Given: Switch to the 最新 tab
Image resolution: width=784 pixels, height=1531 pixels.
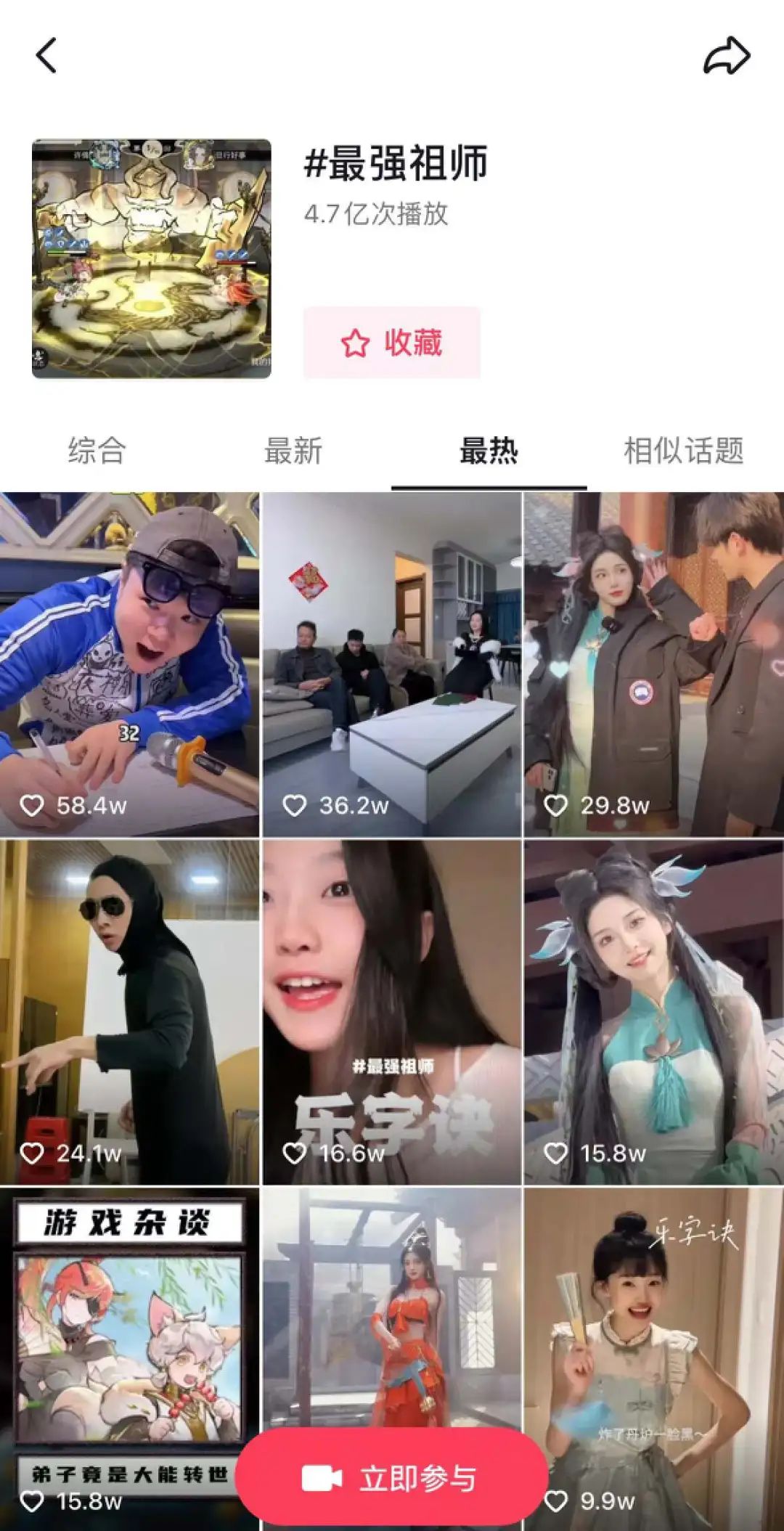Looking at the screenshot, I should coord(293,451).
